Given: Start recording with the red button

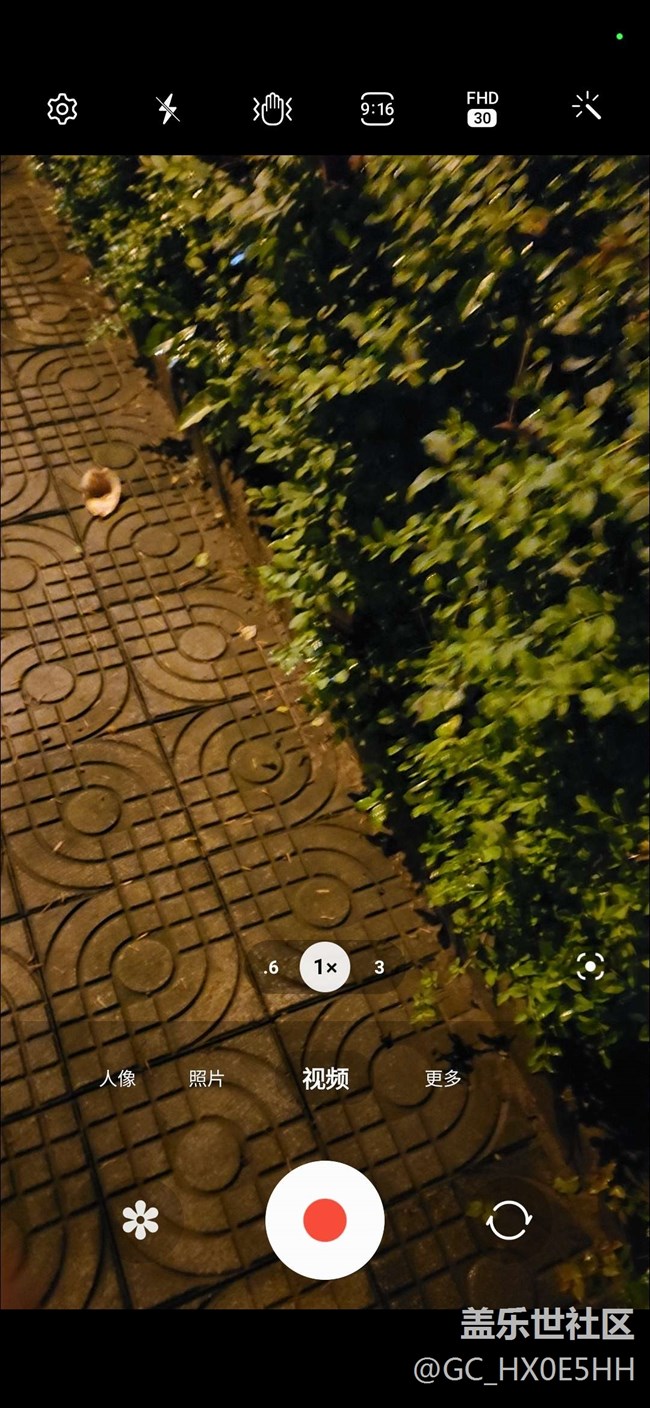Looking at the screenshot, I should [x=325, y=1220].
